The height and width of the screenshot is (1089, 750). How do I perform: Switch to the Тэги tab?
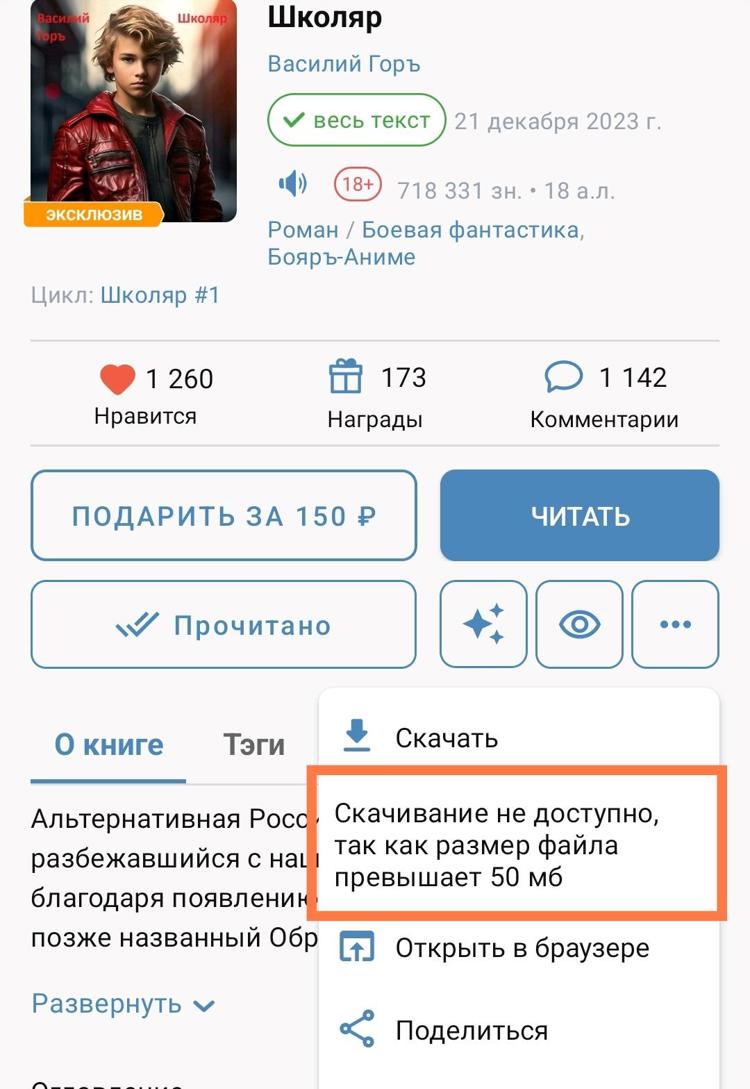tap(253, 744)
